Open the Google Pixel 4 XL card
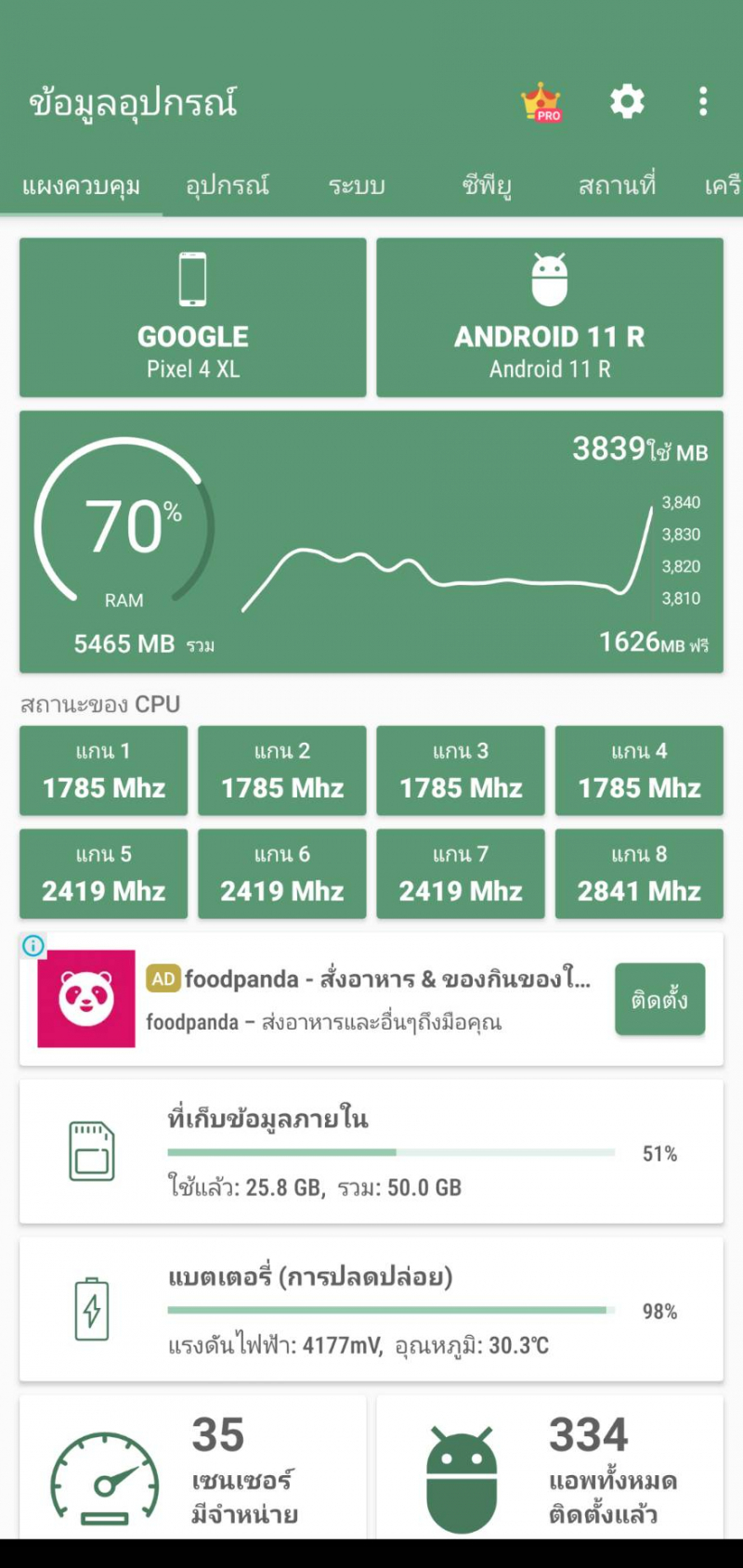Viewport: 743px width, 1568px height. click(193, 317)
